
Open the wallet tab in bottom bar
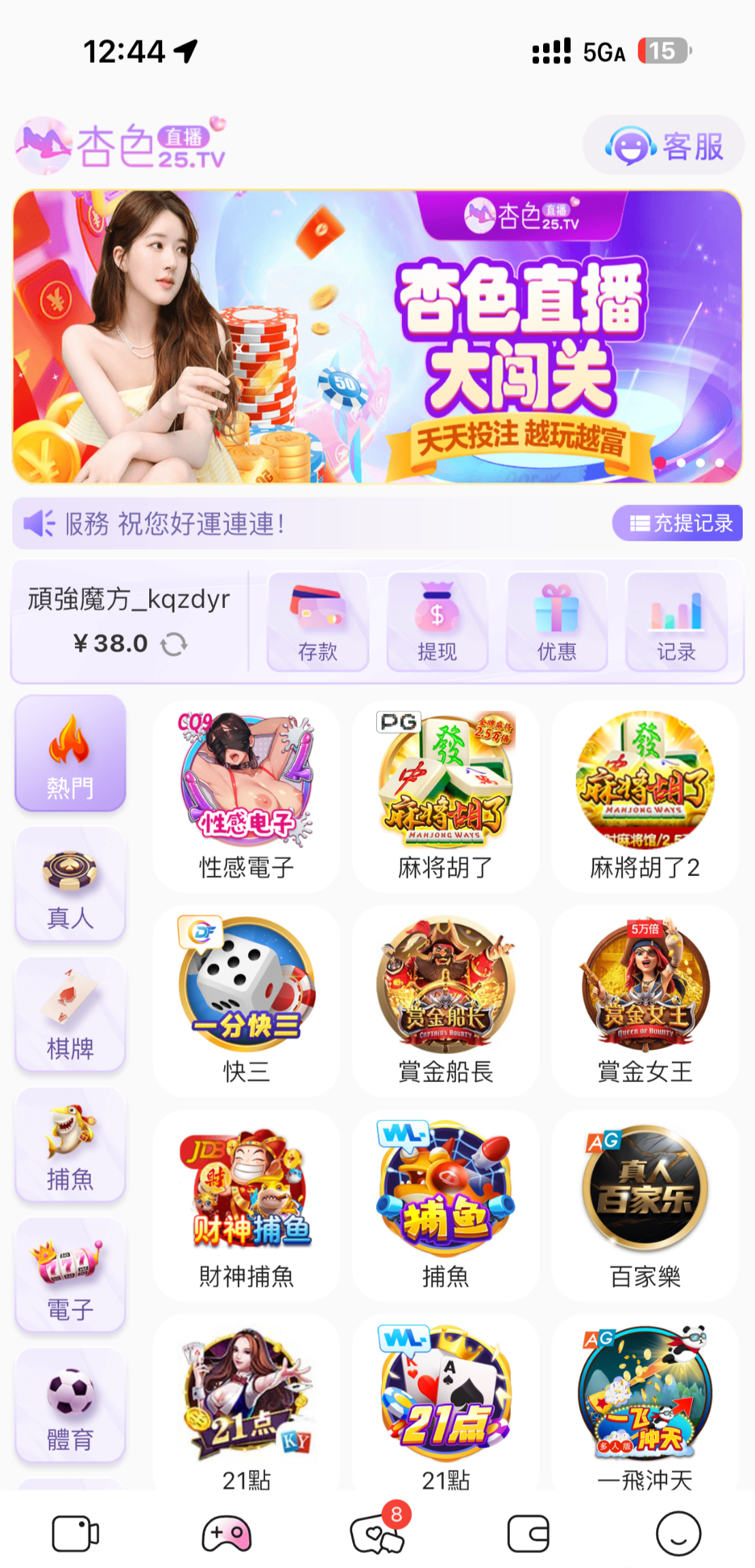pyautogui.click(x=528, y=1534)
